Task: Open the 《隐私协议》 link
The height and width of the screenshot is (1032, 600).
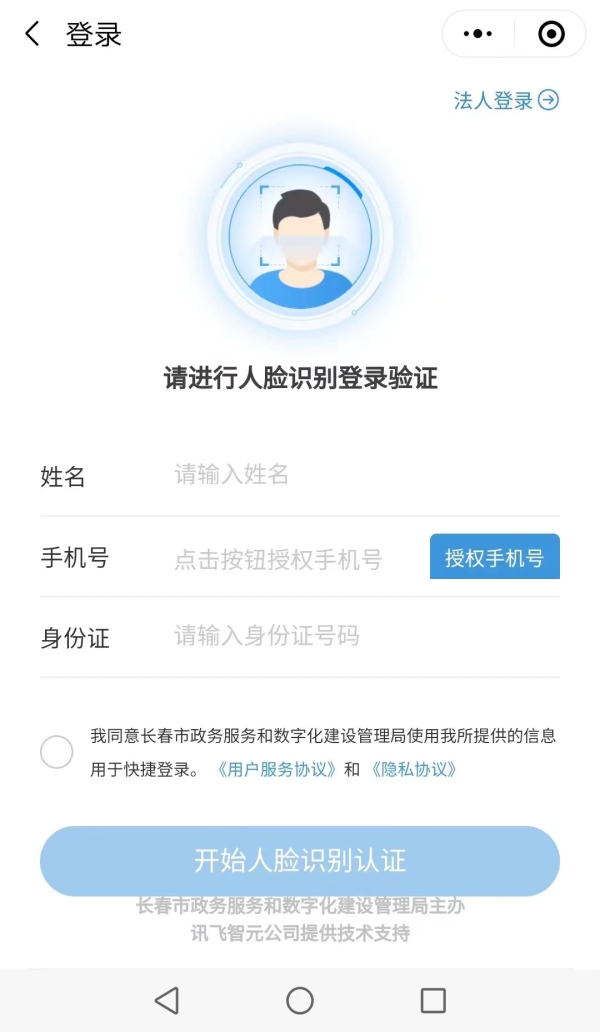Action: click(413, 770)
